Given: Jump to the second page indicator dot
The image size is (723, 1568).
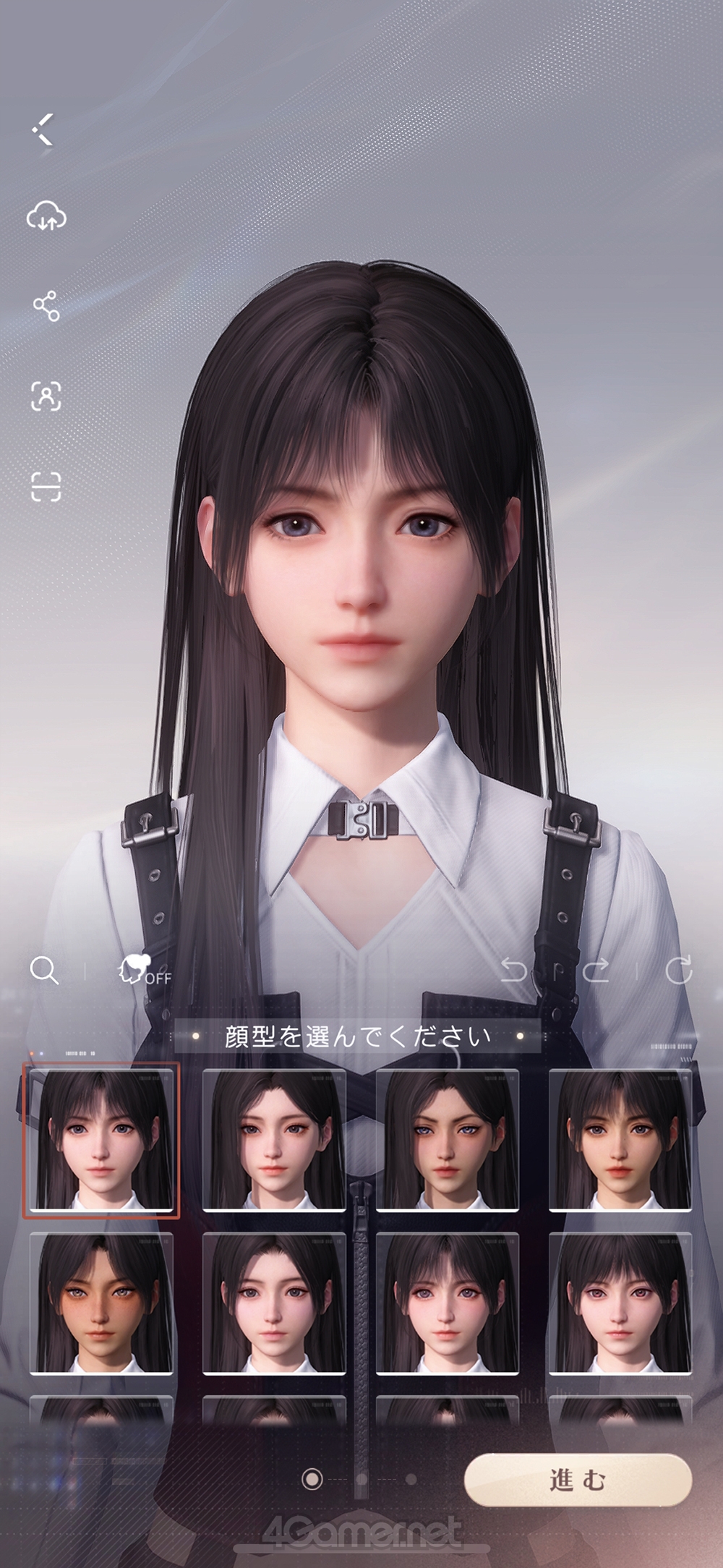Looking at the screenshot, I should 361,1480.
